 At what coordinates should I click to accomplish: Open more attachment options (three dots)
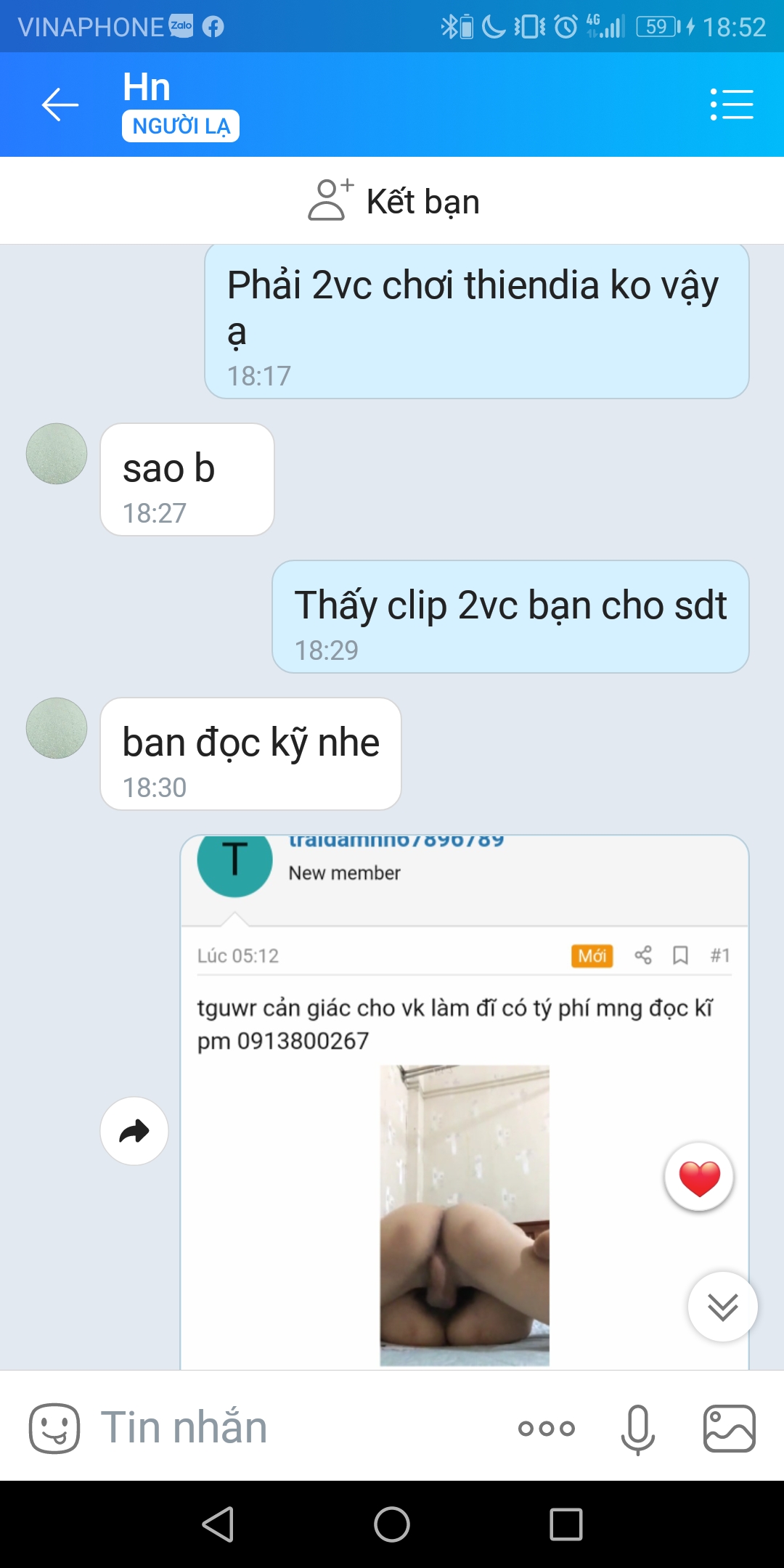[x=547, y=1429]
